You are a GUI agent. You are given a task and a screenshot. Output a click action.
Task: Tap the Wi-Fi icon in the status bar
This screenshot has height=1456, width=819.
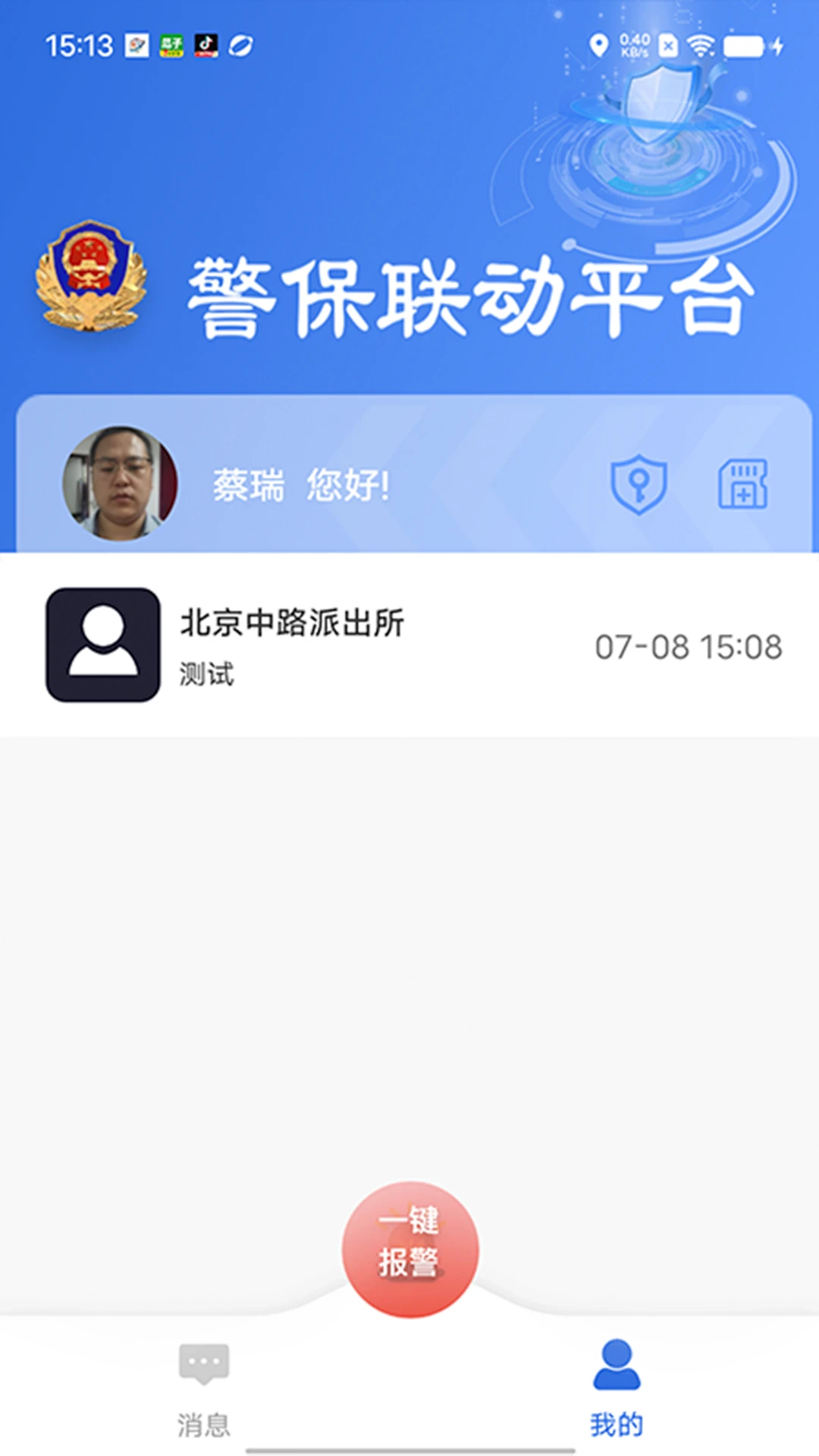[x=701, y=45]
